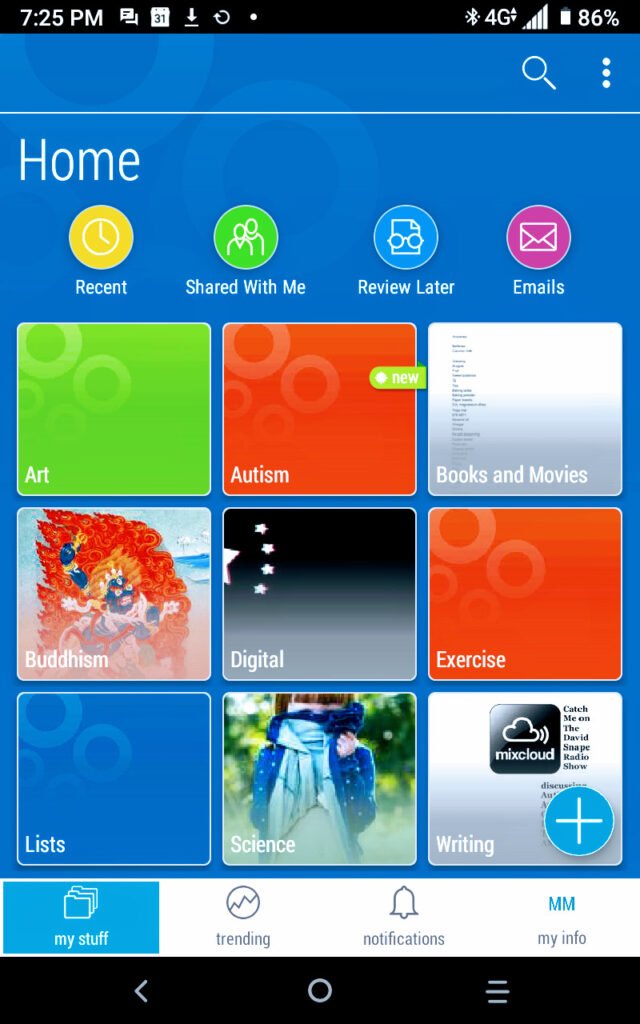This screenshot has width=640, height=1024.
Task: Open the search icon
Action: click(538, 73)
